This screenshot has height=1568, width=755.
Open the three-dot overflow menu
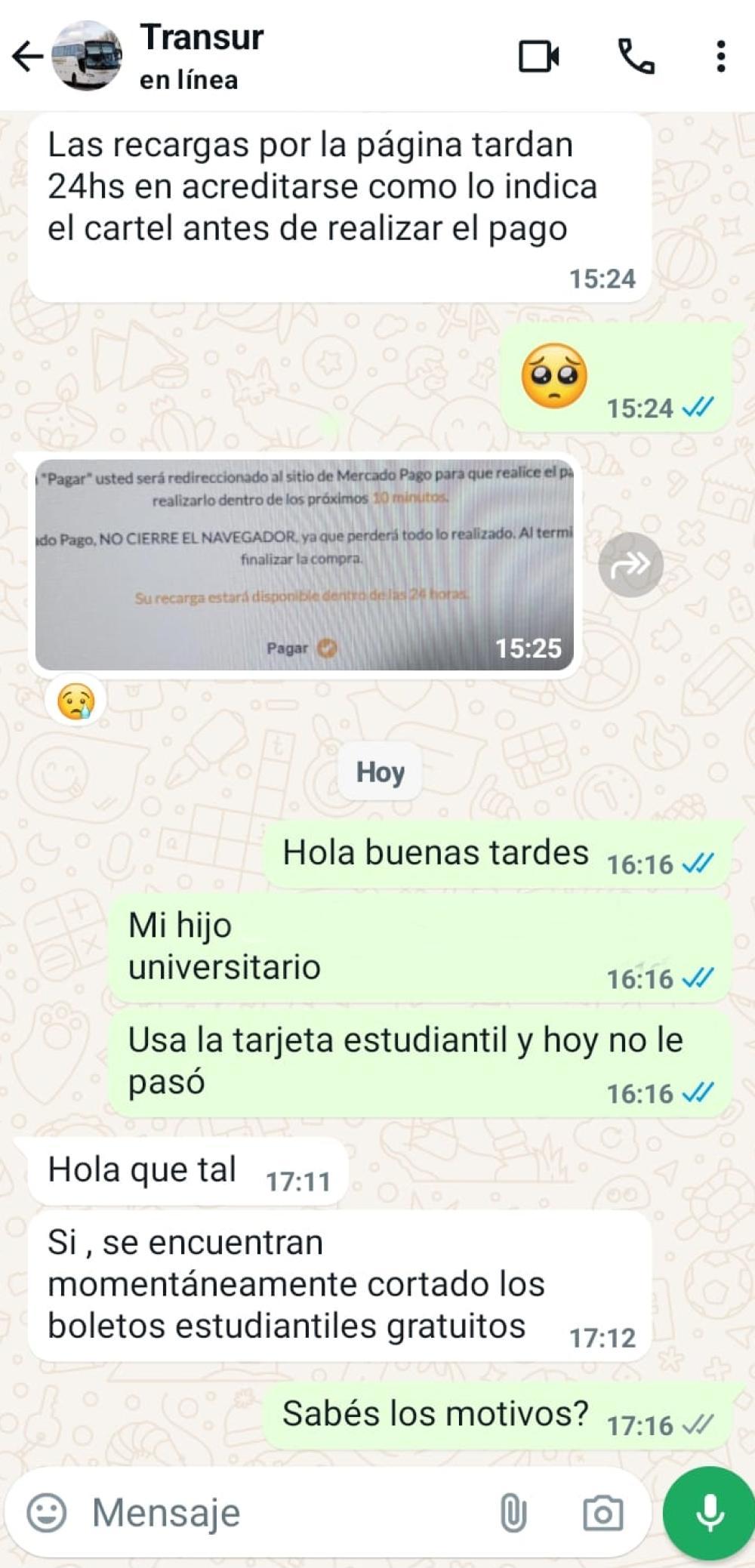pyautogui.click(x=721, y=57)
